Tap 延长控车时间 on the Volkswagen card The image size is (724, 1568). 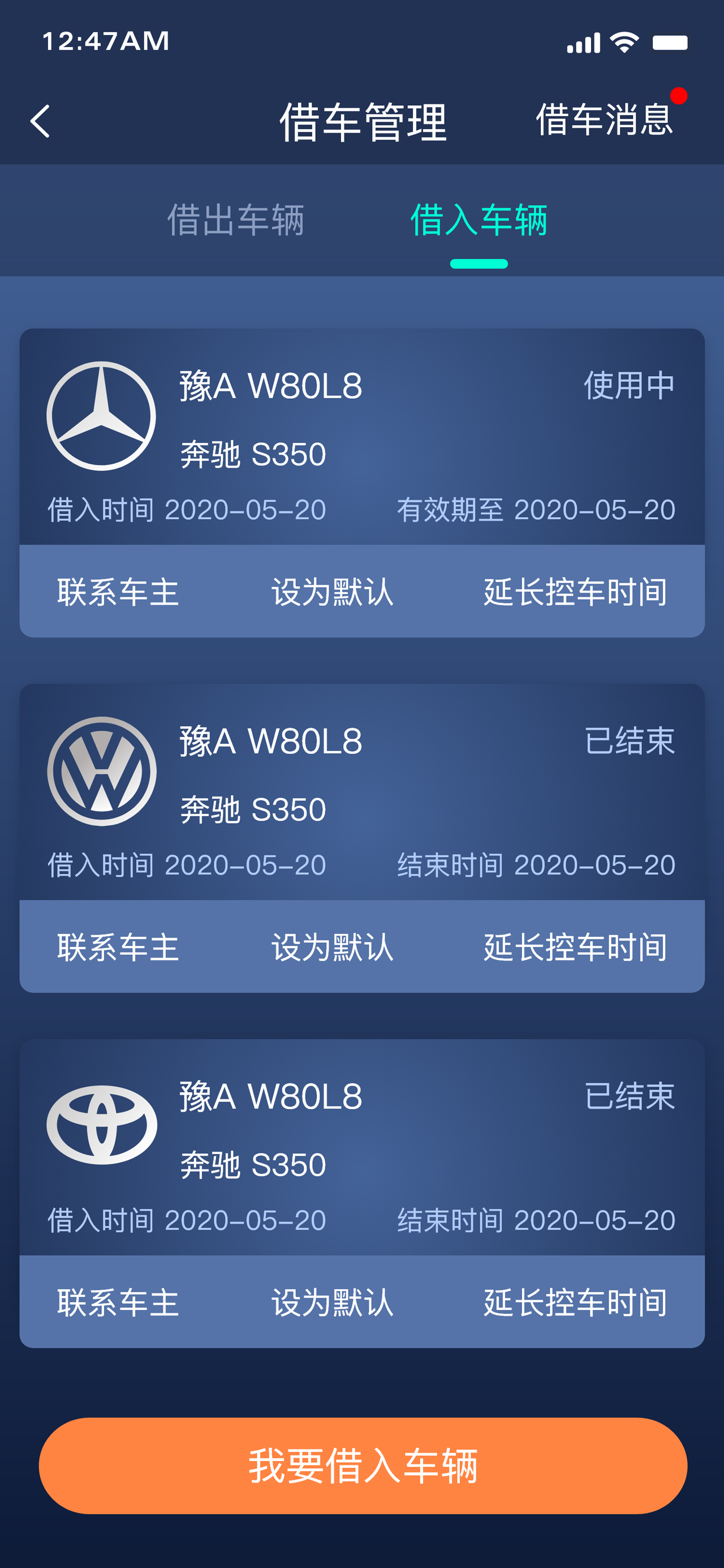click(x=575, y=947)
